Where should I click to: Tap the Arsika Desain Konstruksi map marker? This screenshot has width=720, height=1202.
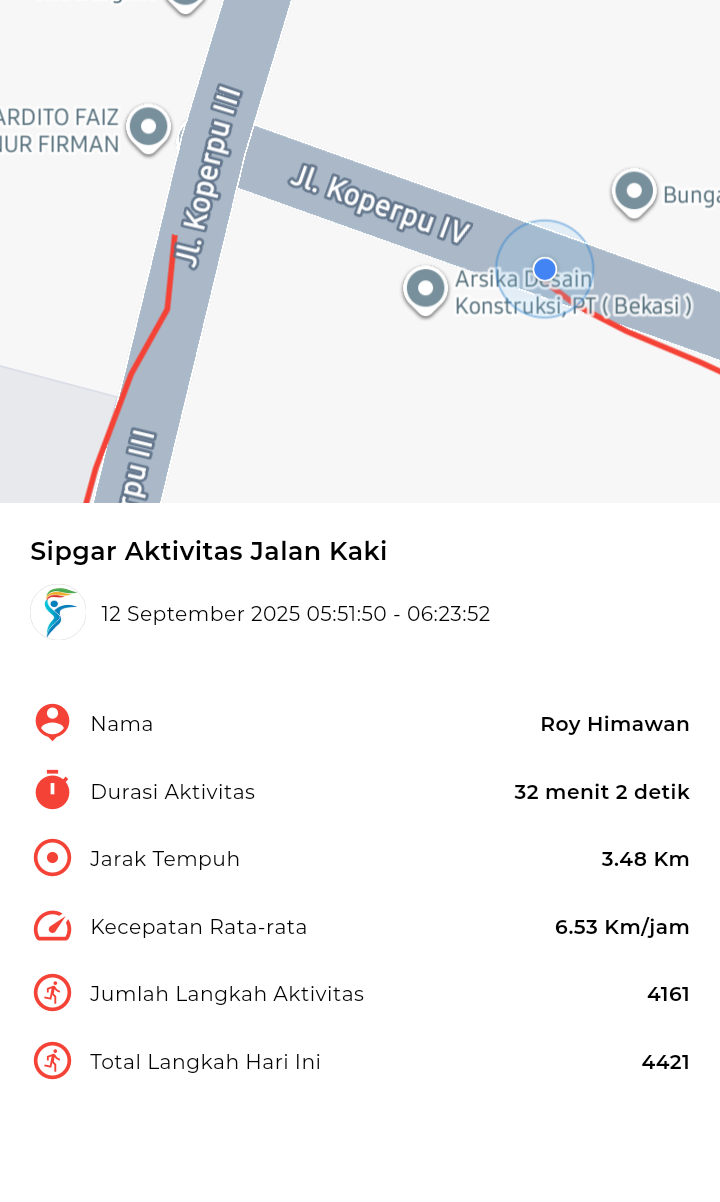click(x=425, y=290)
